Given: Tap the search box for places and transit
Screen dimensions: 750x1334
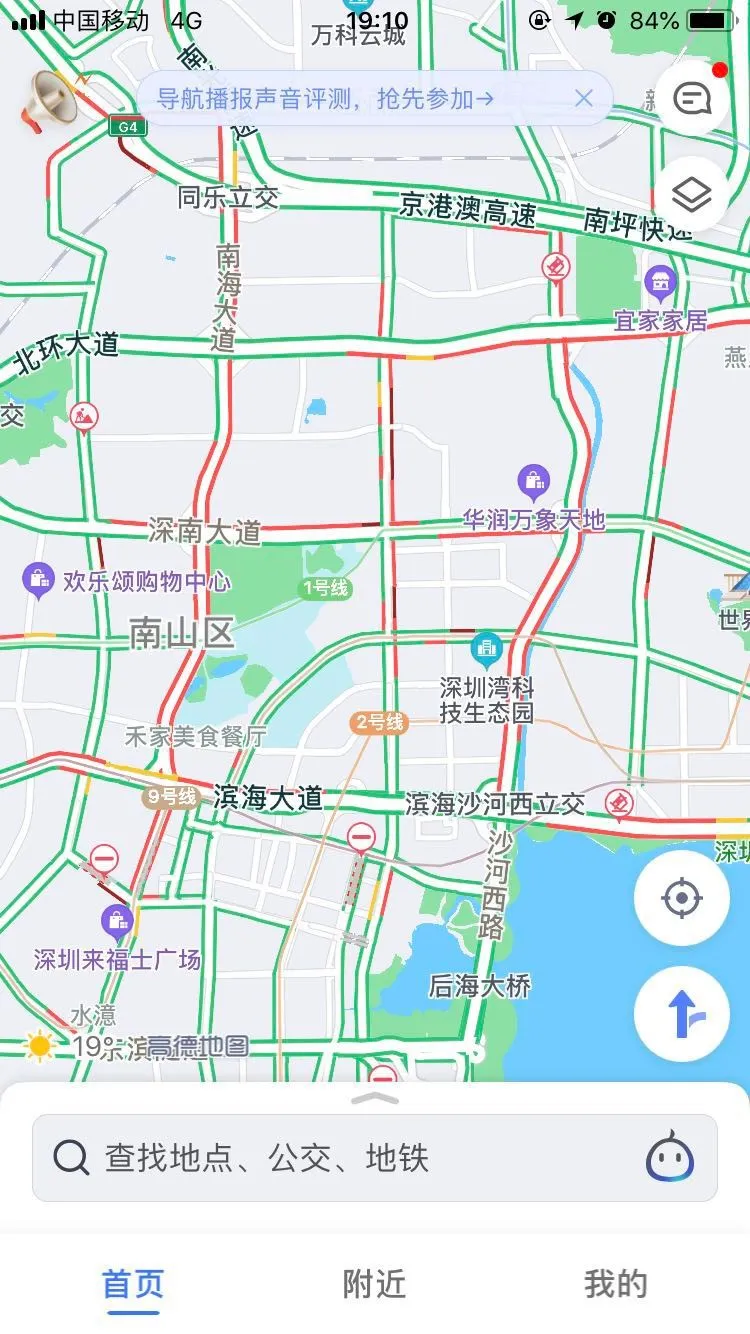Looking at the screenshot, I should [340, 1158].
